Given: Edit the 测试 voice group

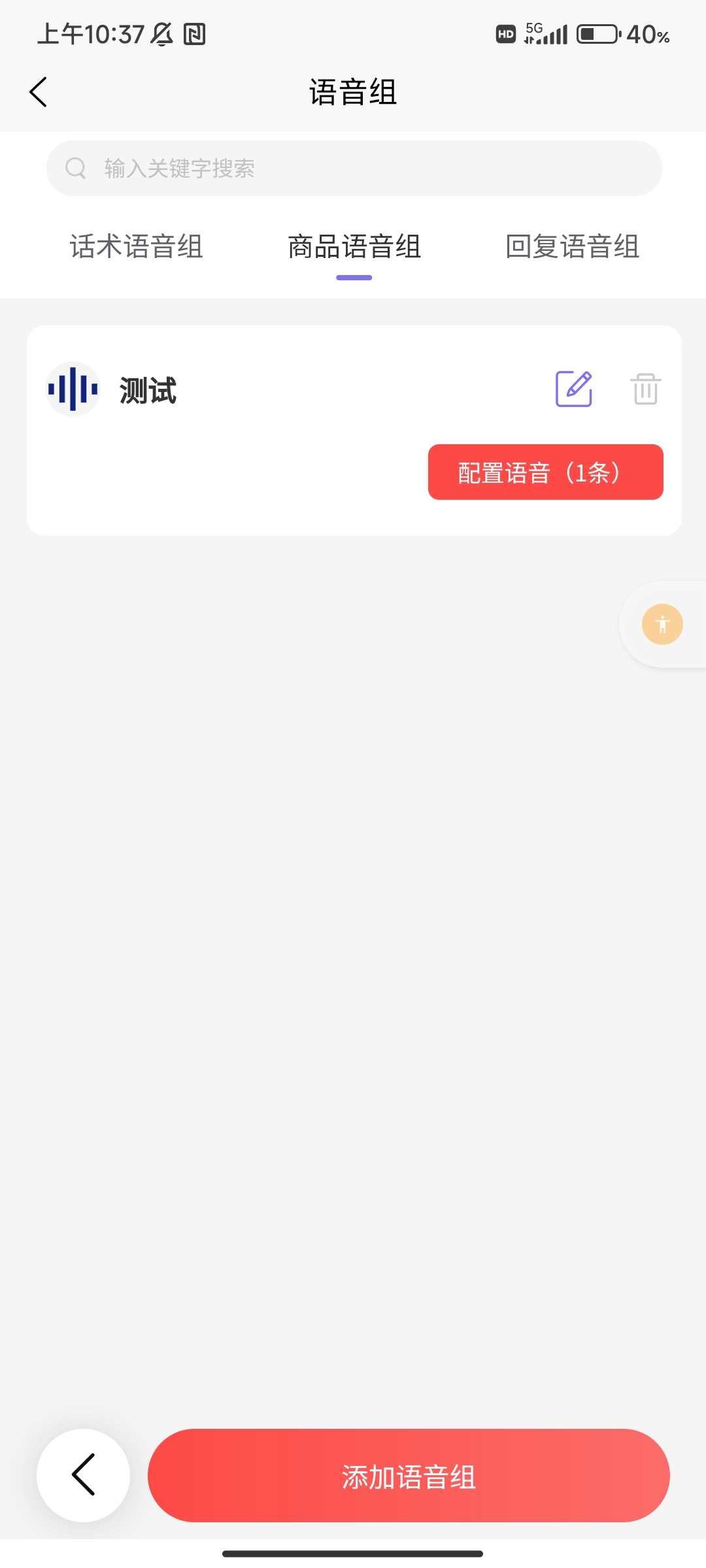Looking at the screenshot, I should (x=573, y=389).
